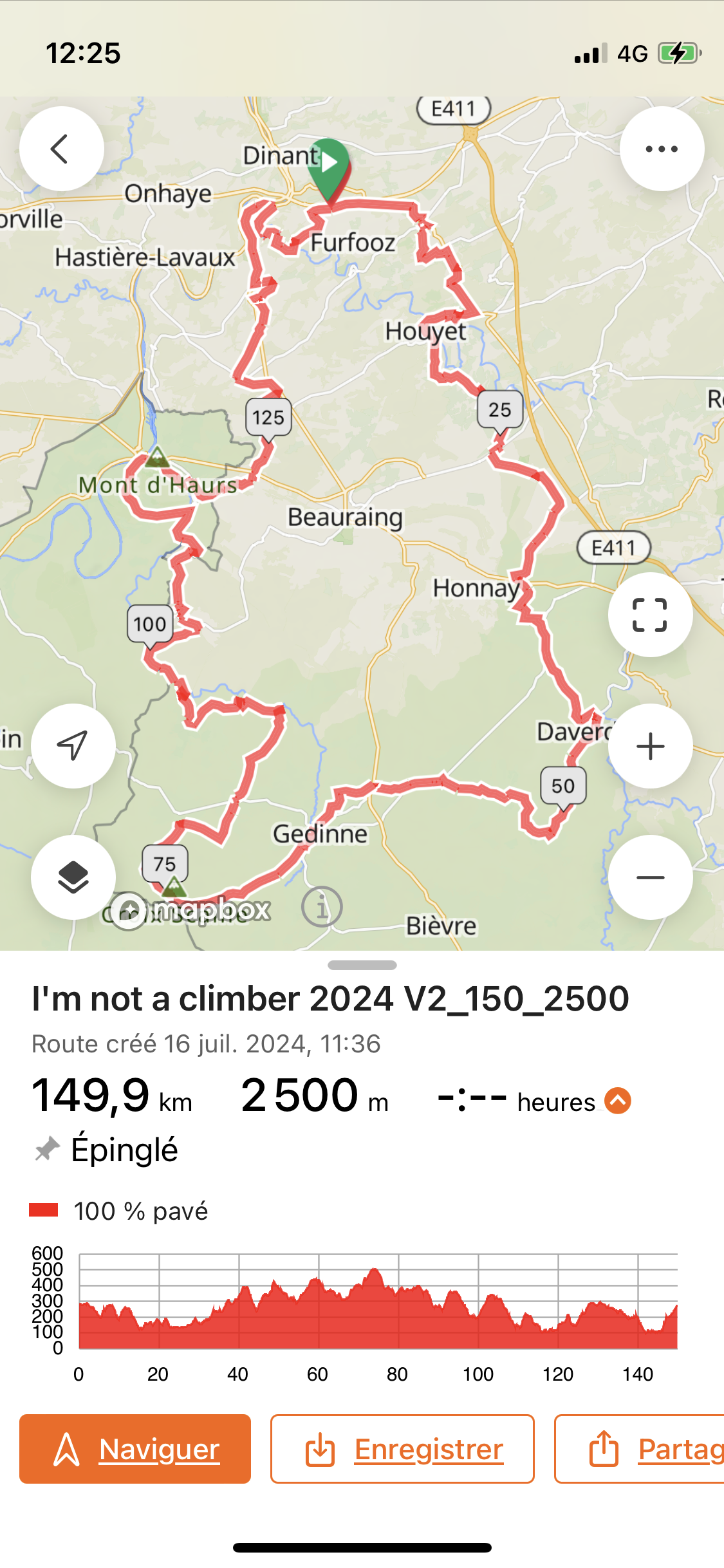Center map on my current location

pyautogui.click(x=73, y=746)
